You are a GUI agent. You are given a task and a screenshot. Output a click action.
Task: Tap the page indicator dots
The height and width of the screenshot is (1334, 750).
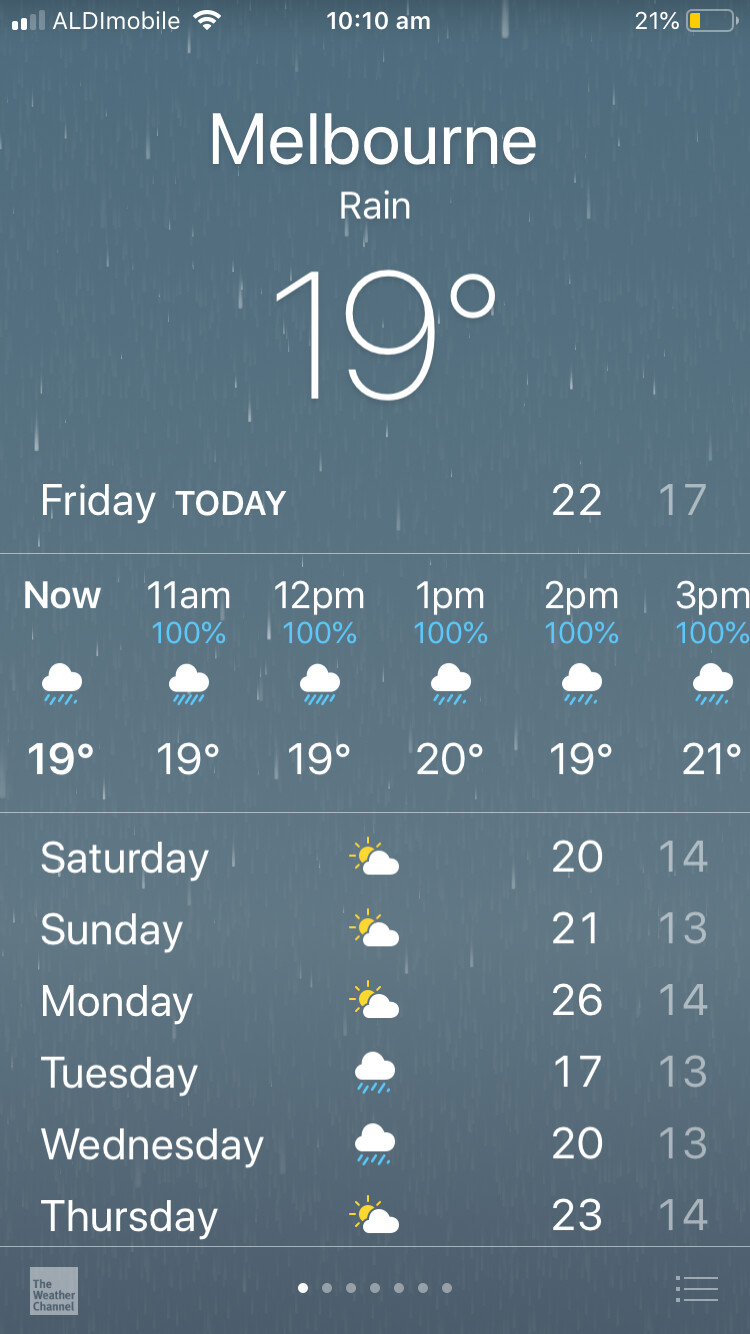(x=375, y=1288)
